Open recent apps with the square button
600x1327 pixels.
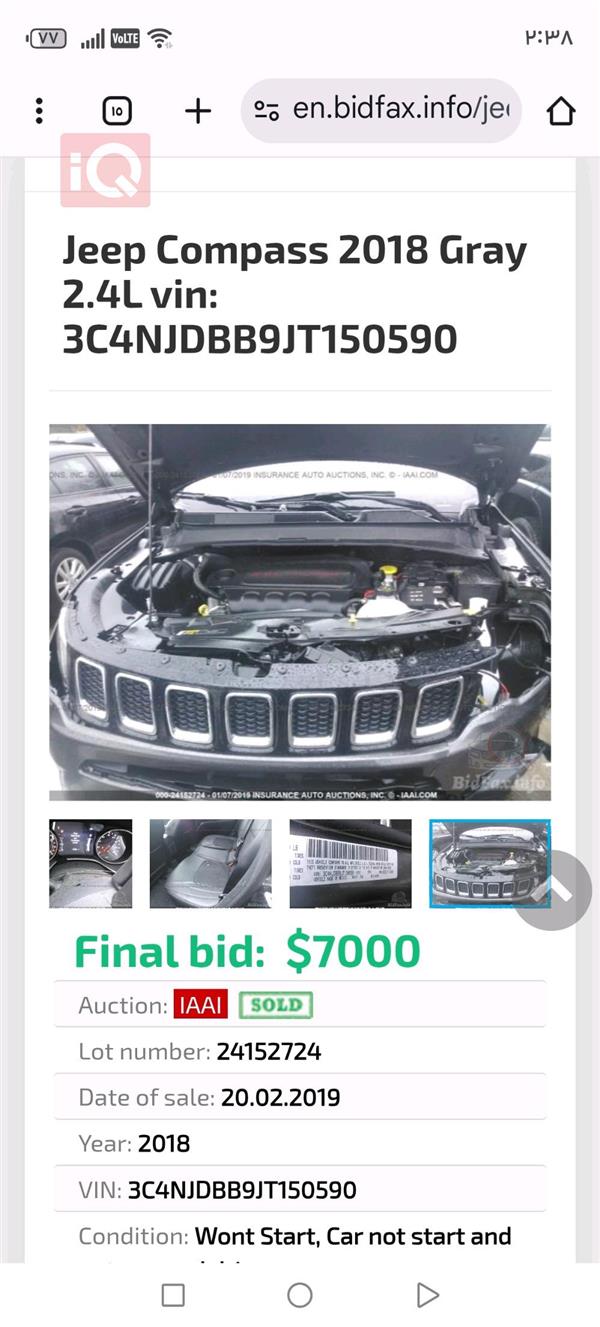pos(173,1295)
